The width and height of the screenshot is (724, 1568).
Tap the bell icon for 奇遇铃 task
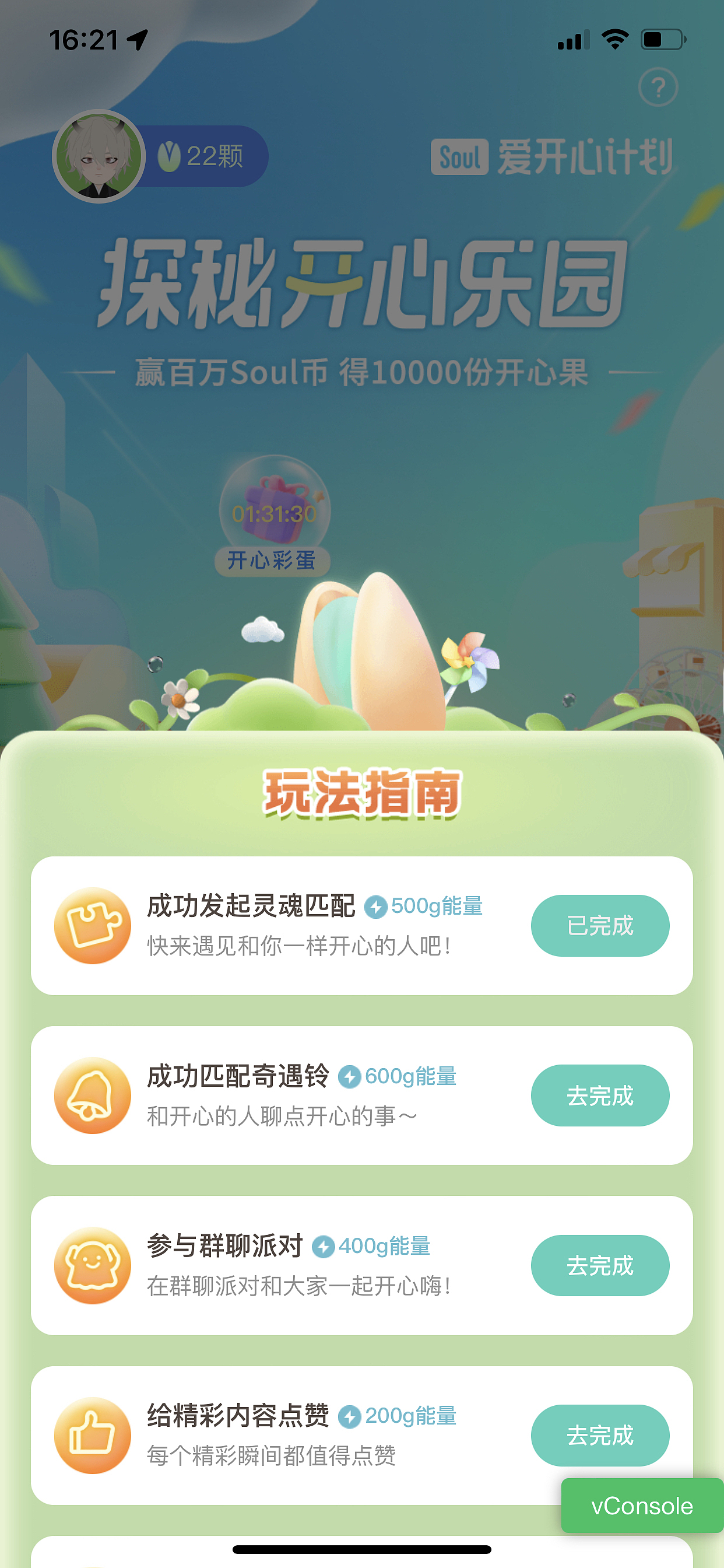(93, 1095)
